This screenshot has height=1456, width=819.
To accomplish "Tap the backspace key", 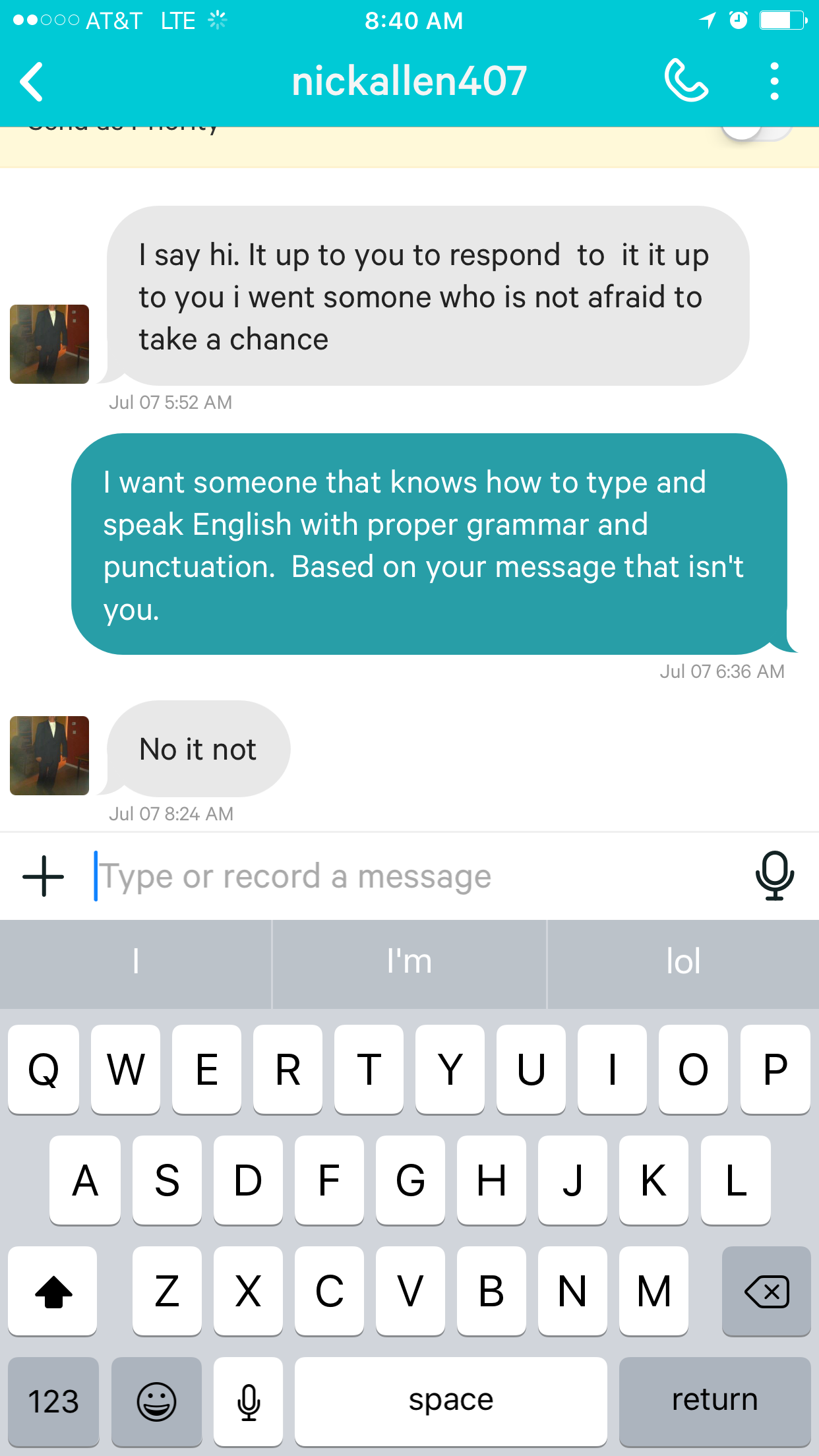I will point(766,1291).
